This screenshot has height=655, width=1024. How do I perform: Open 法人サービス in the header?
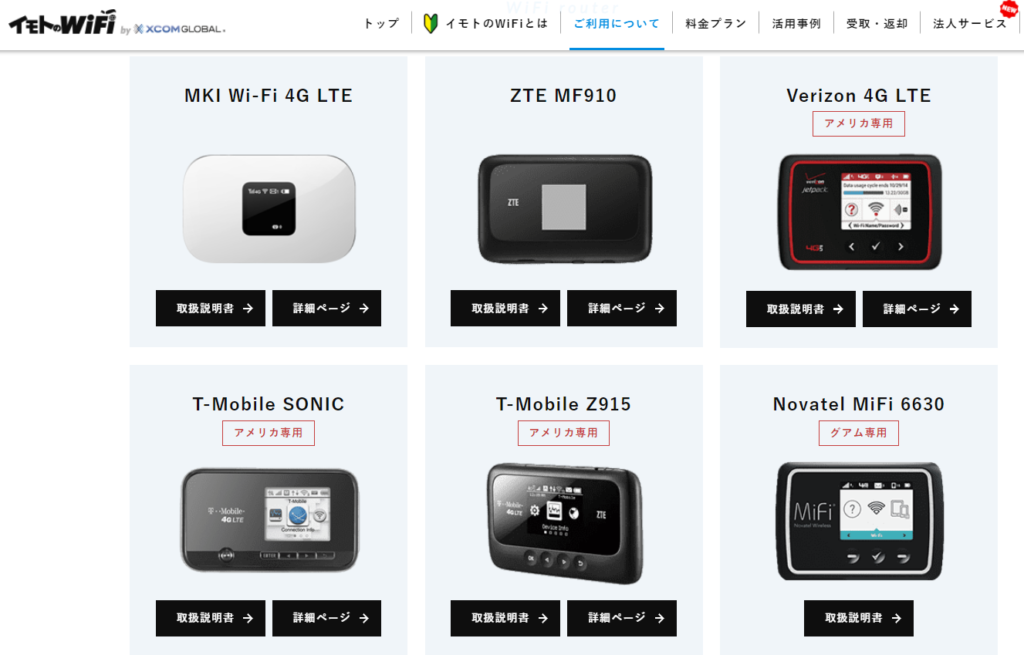969,23
